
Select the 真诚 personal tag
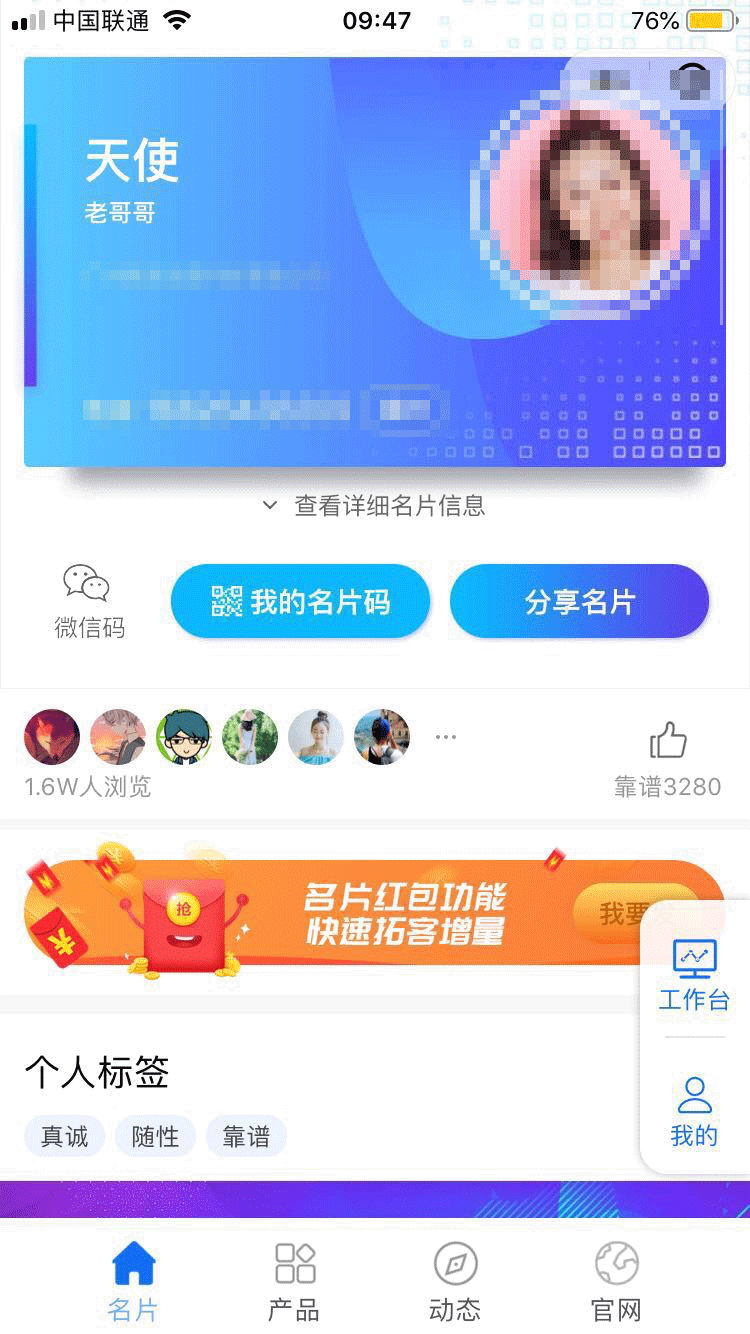(x=65, y=1137)
